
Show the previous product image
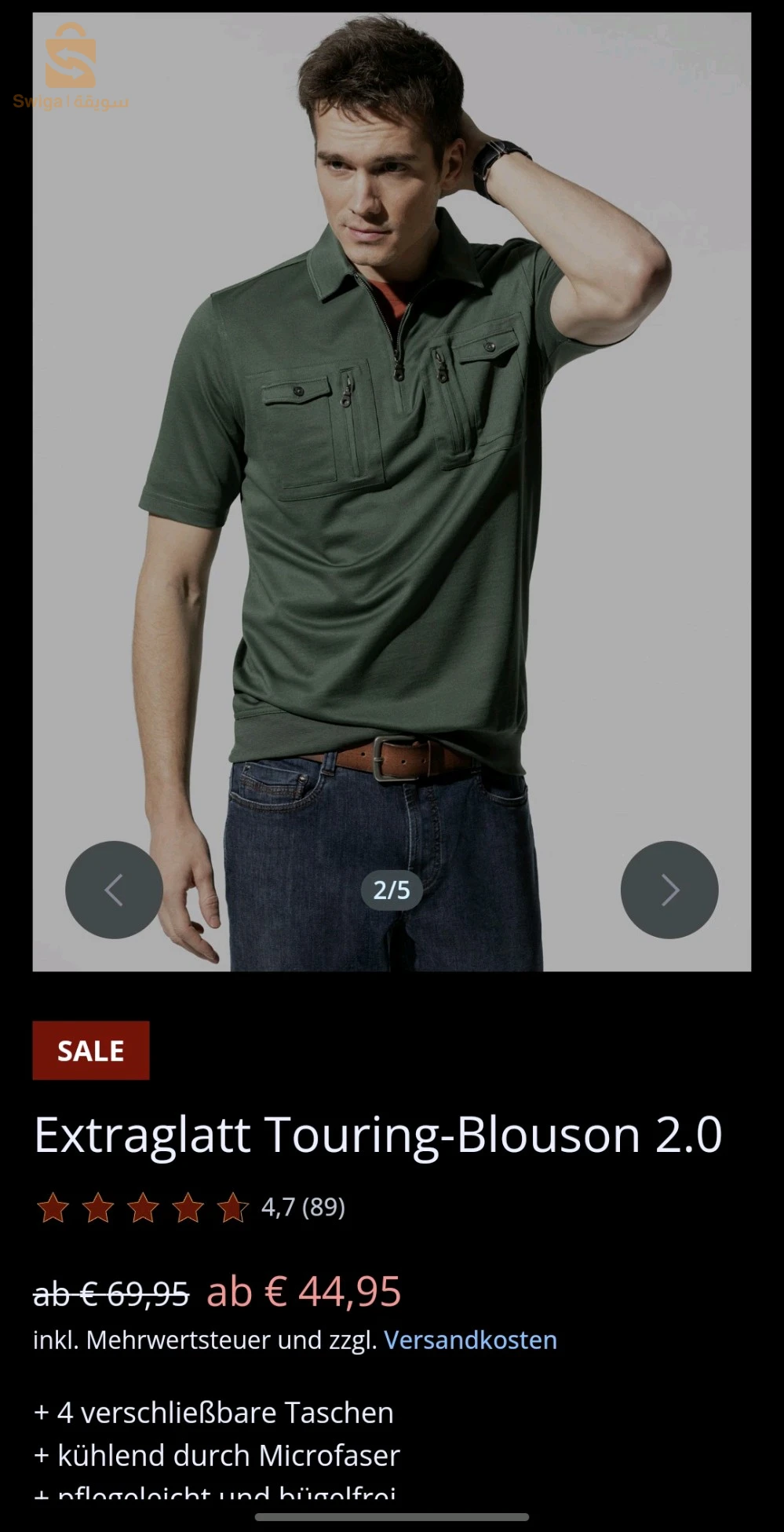click(114, 890)
